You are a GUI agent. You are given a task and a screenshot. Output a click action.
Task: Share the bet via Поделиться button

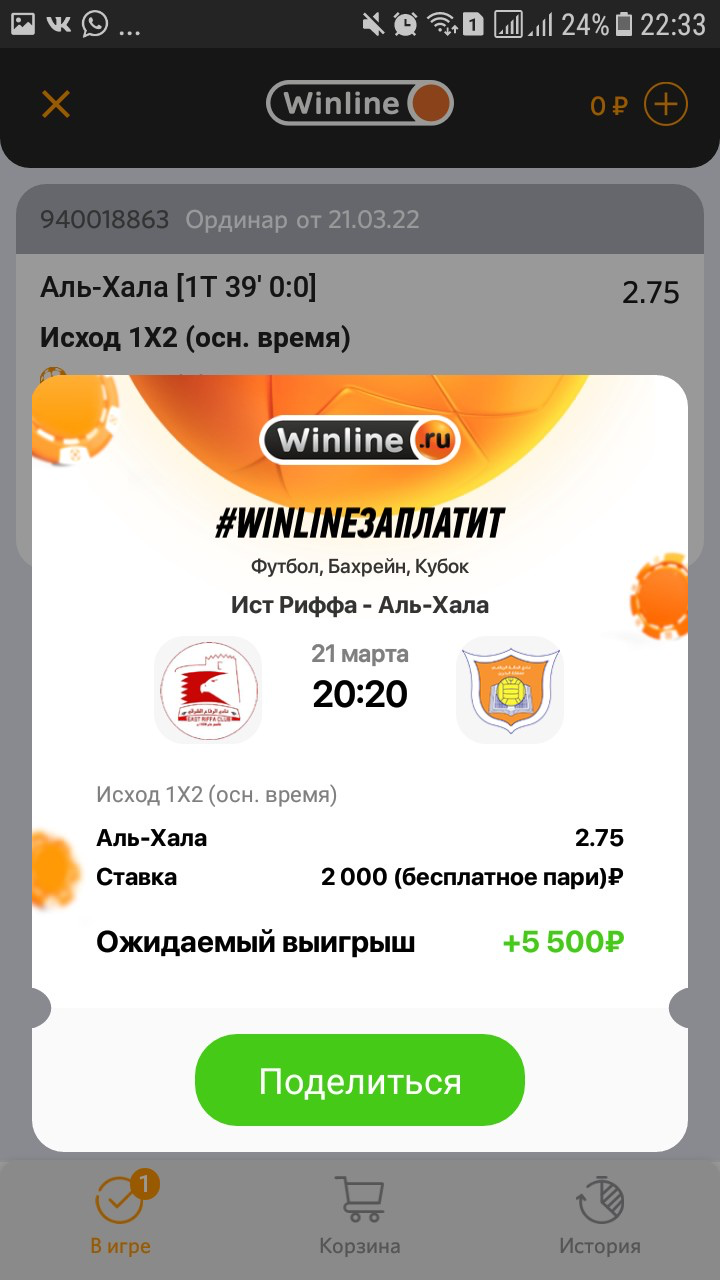(x=359, y=1081)
